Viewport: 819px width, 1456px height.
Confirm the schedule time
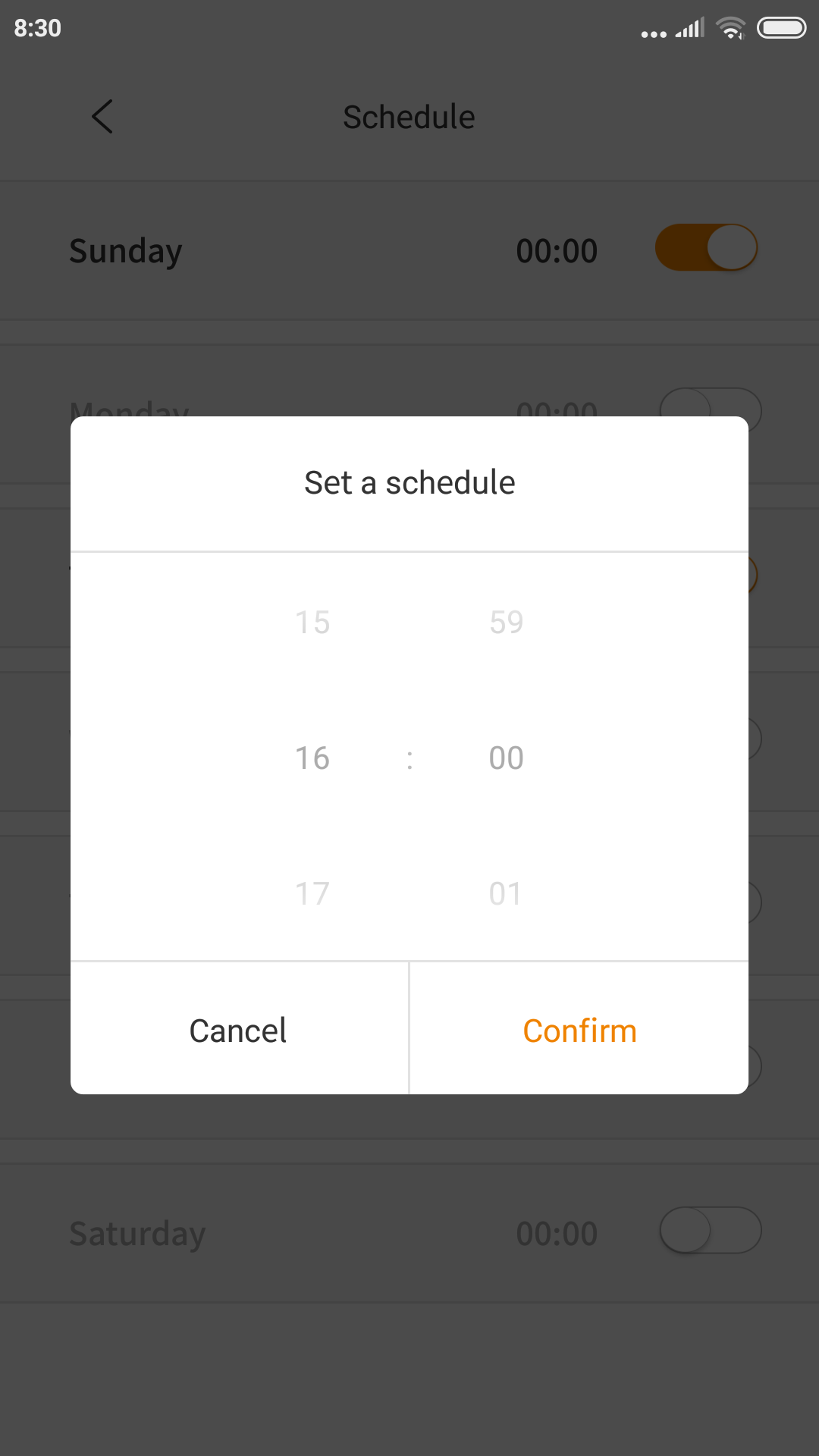pyautogui.click(x=579, y=1031)
